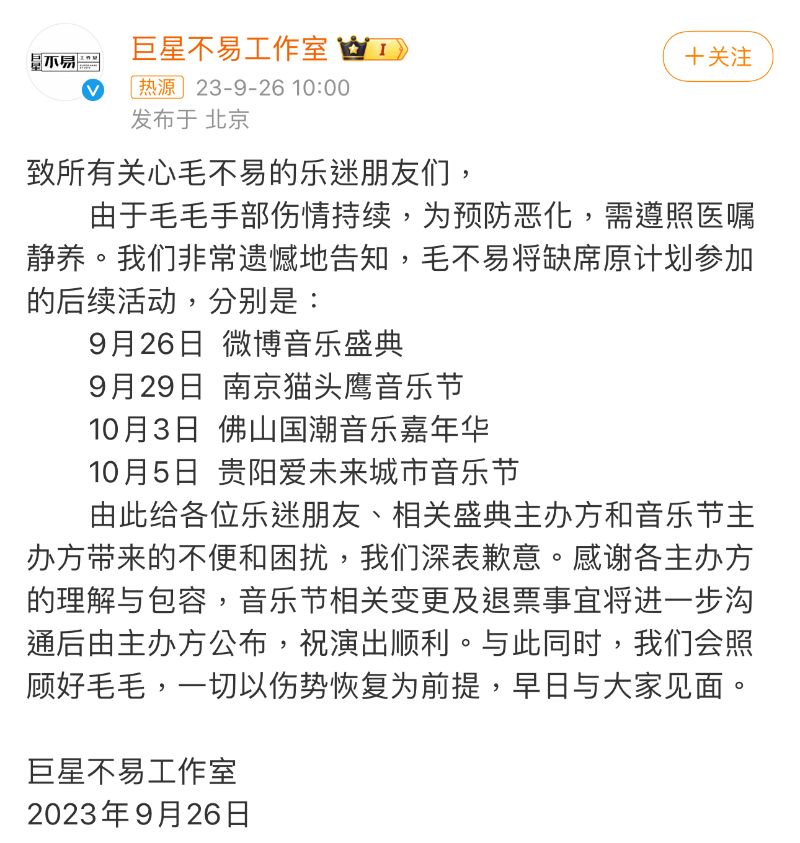
Task: Tap the 巨星不易工作室 username
Action: (229, 48)
